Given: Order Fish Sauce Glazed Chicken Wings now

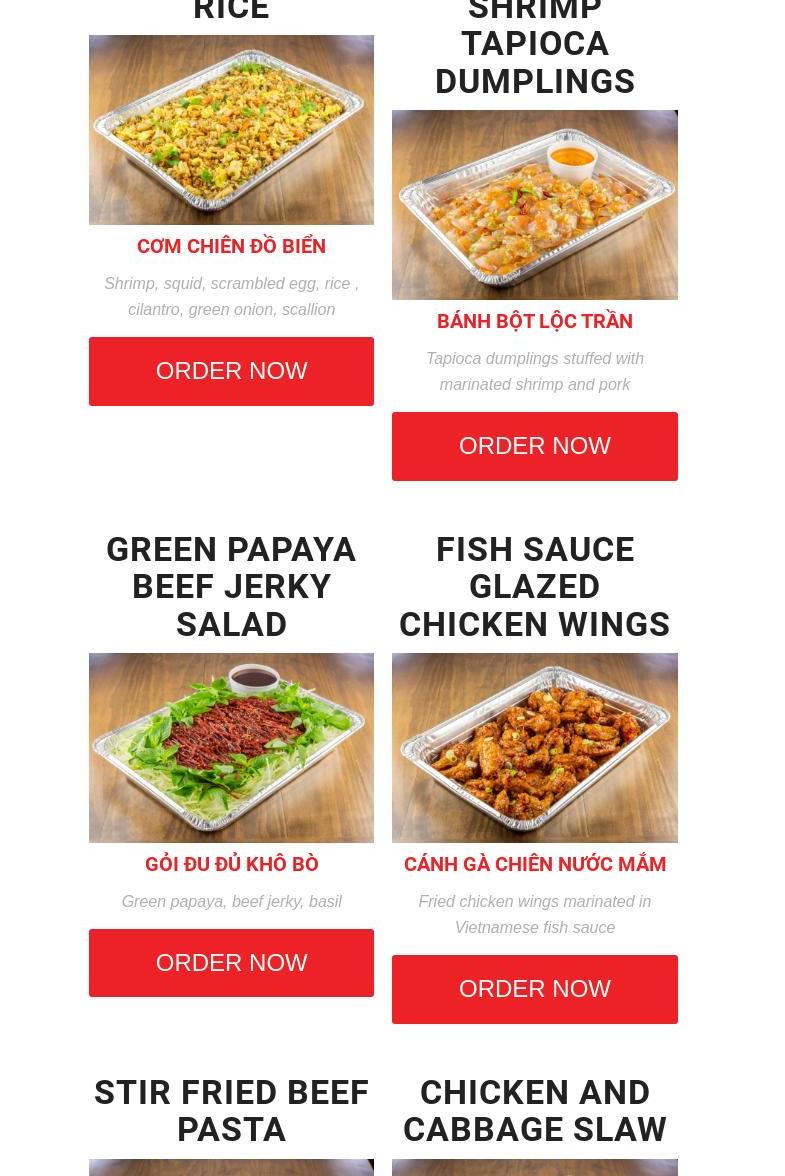Looking at the screenshot, I should tap(534, 989).
